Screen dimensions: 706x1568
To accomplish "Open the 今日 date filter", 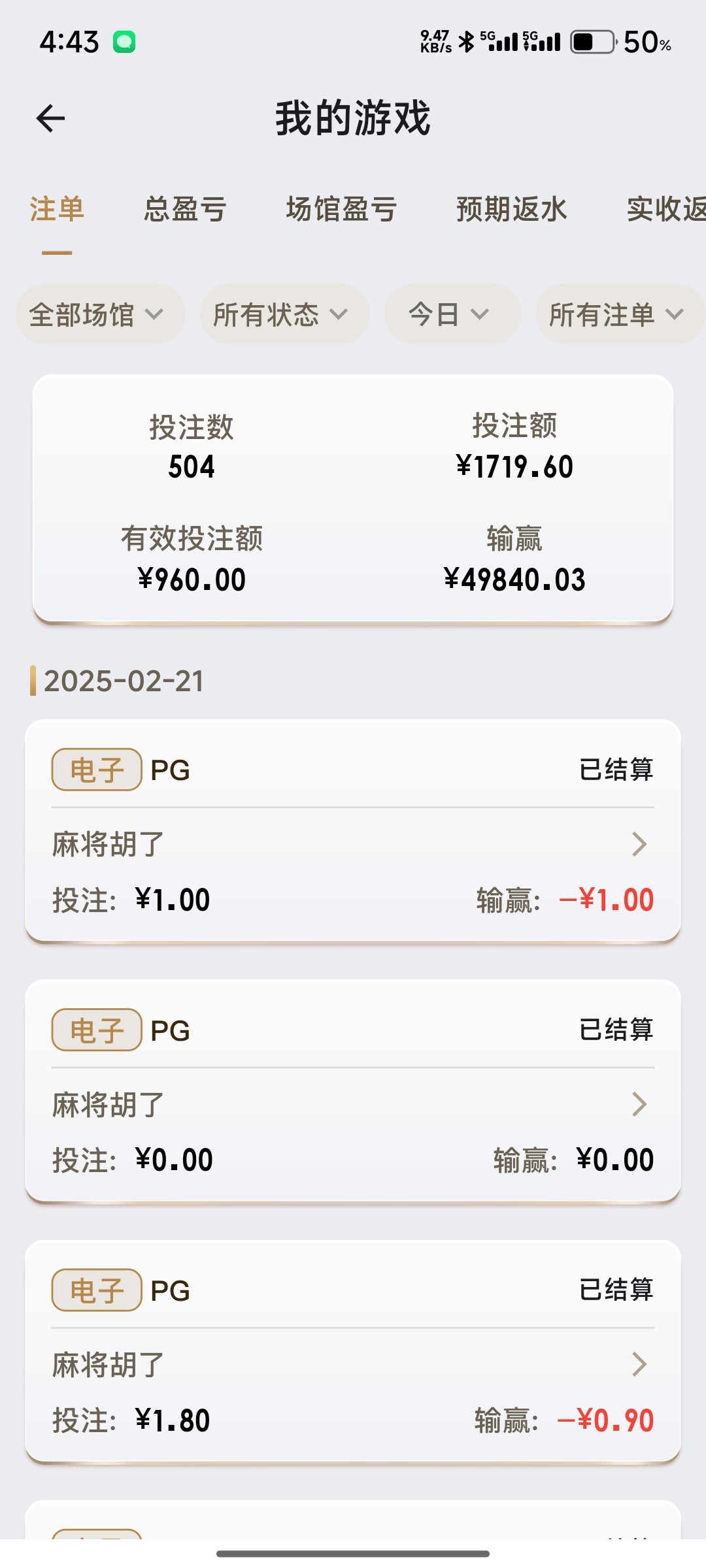I will [452, 314].
